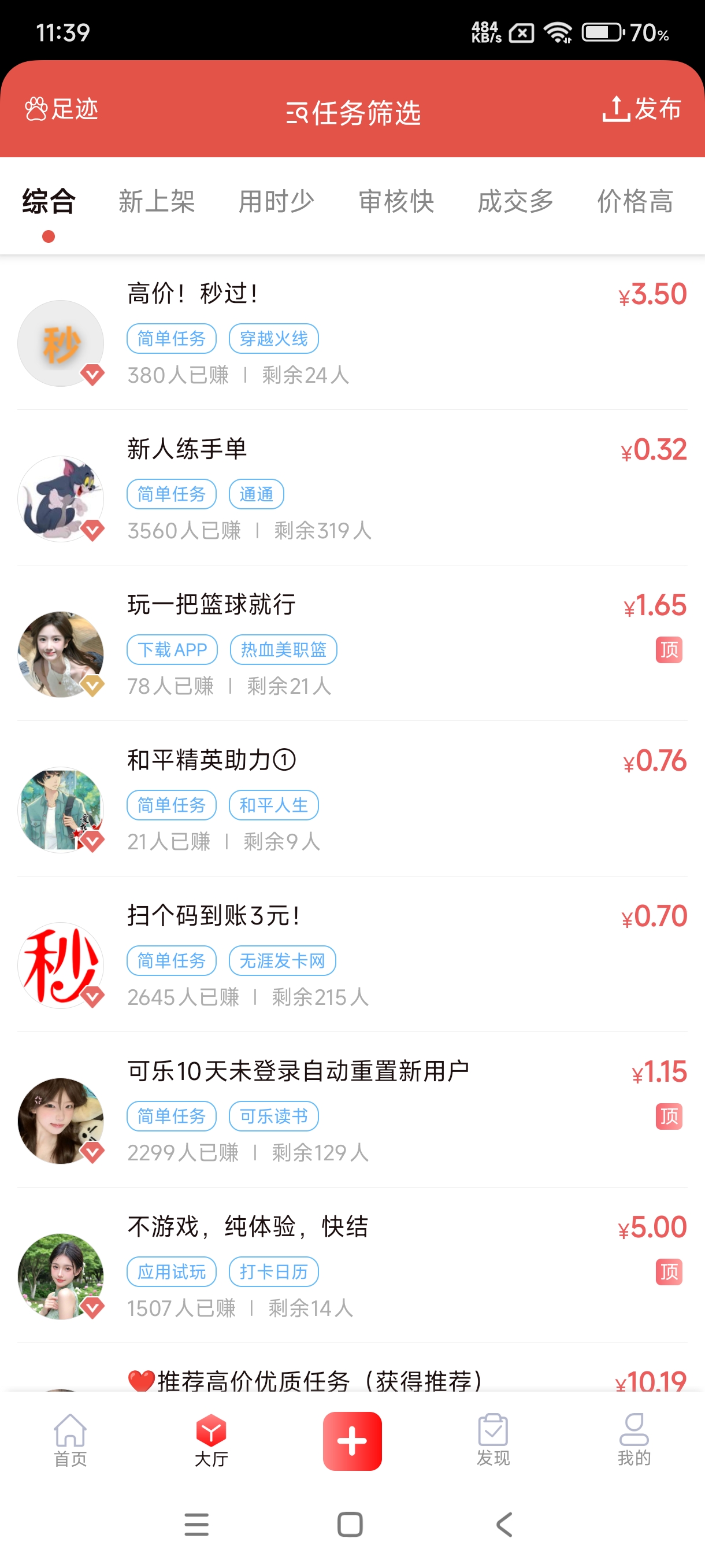Open the 穿越火线 task tag

[273, 339]
